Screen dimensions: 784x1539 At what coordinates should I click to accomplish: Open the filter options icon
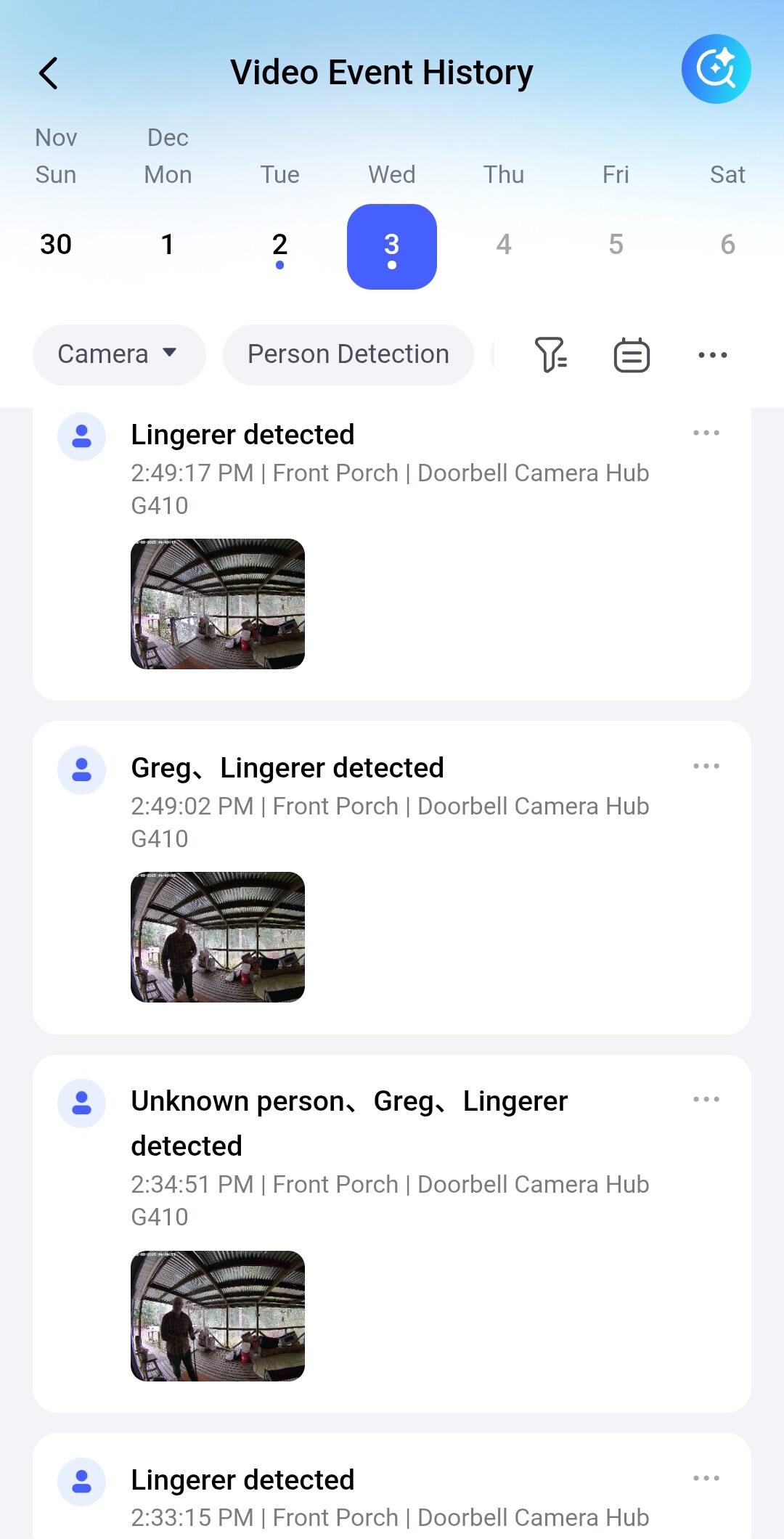(x=551, y=355)
